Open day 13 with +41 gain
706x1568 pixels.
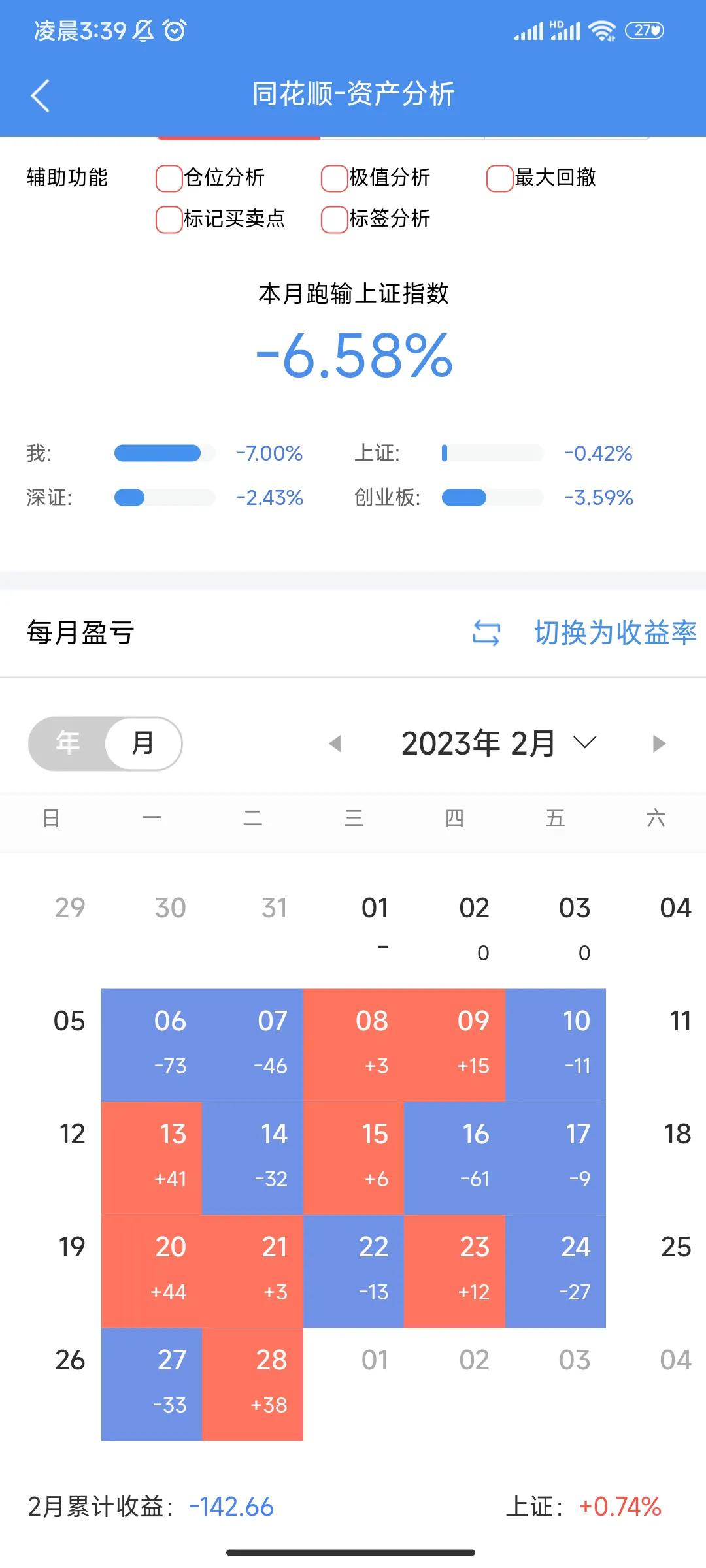point(152,1158)
